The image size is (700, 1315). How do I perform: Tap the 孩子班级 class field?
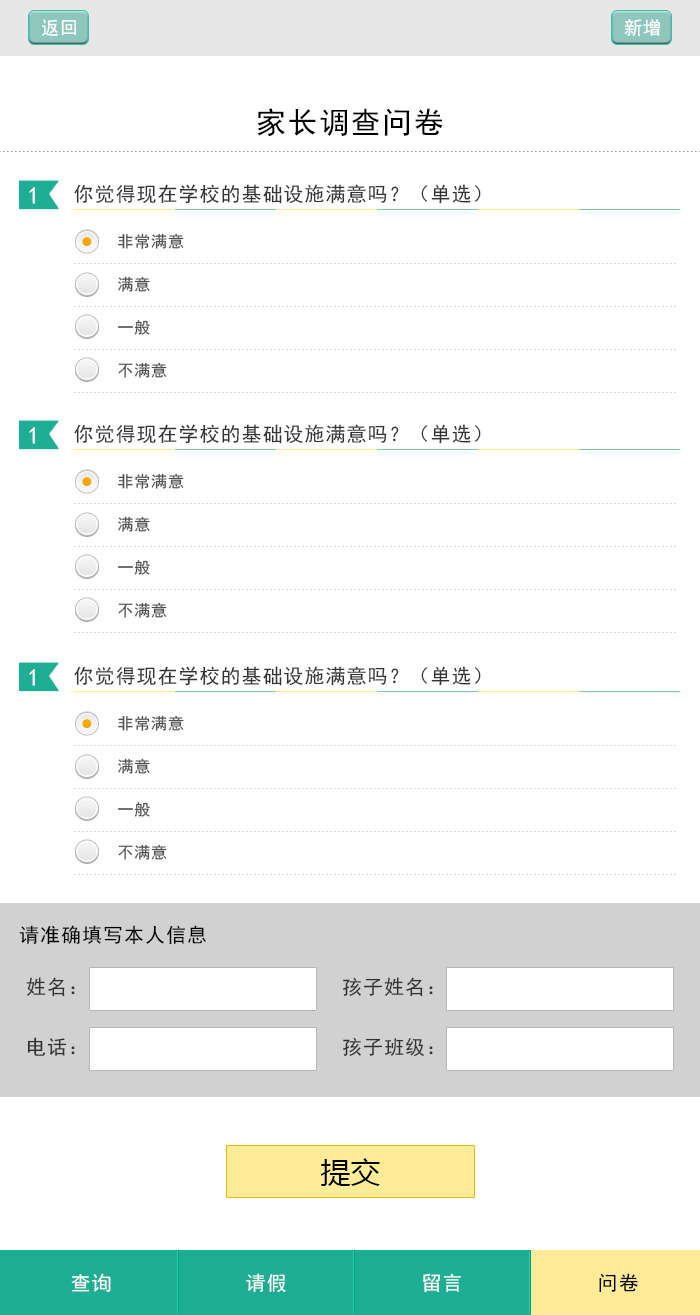pos(559,1049)
